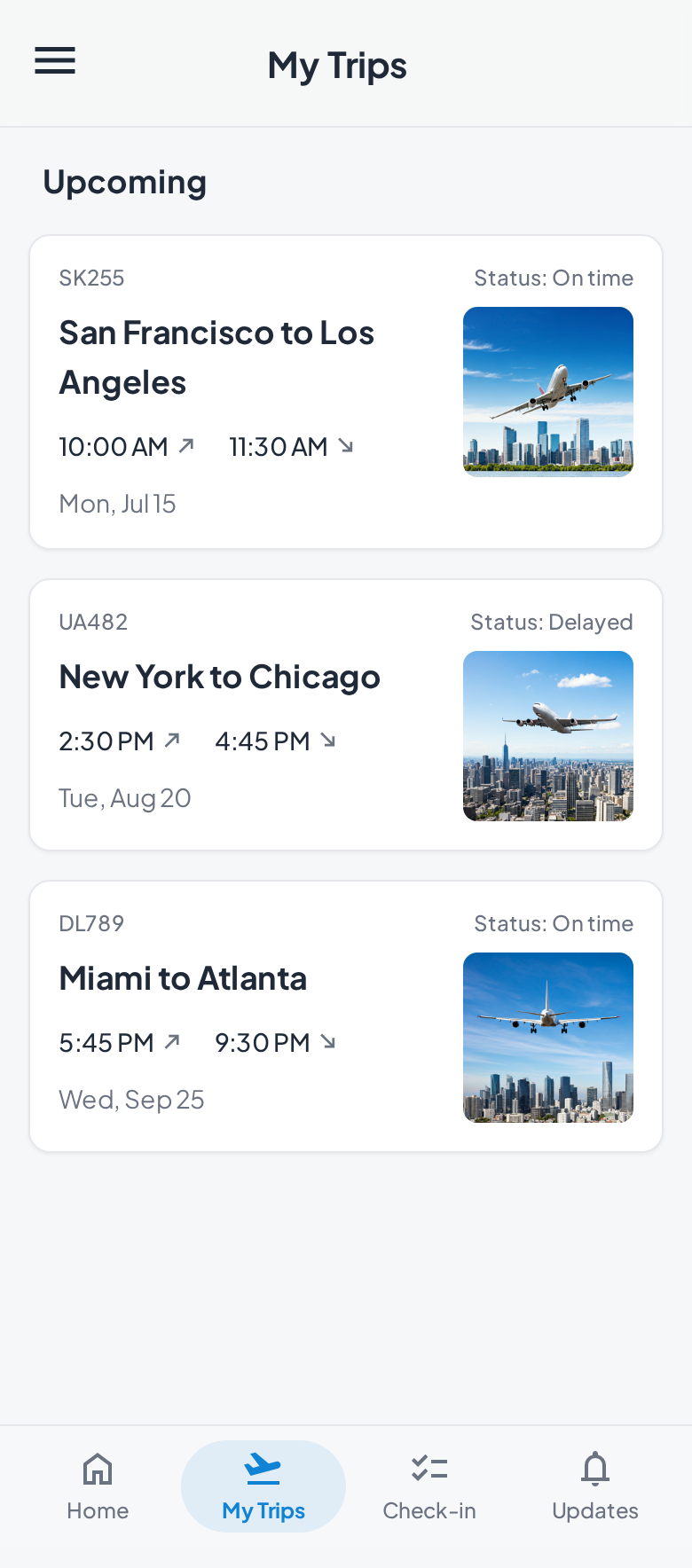Tap the Upcoming section heading
The width and height of the screenshot is (692, 1568).
(x=124, y=181)
